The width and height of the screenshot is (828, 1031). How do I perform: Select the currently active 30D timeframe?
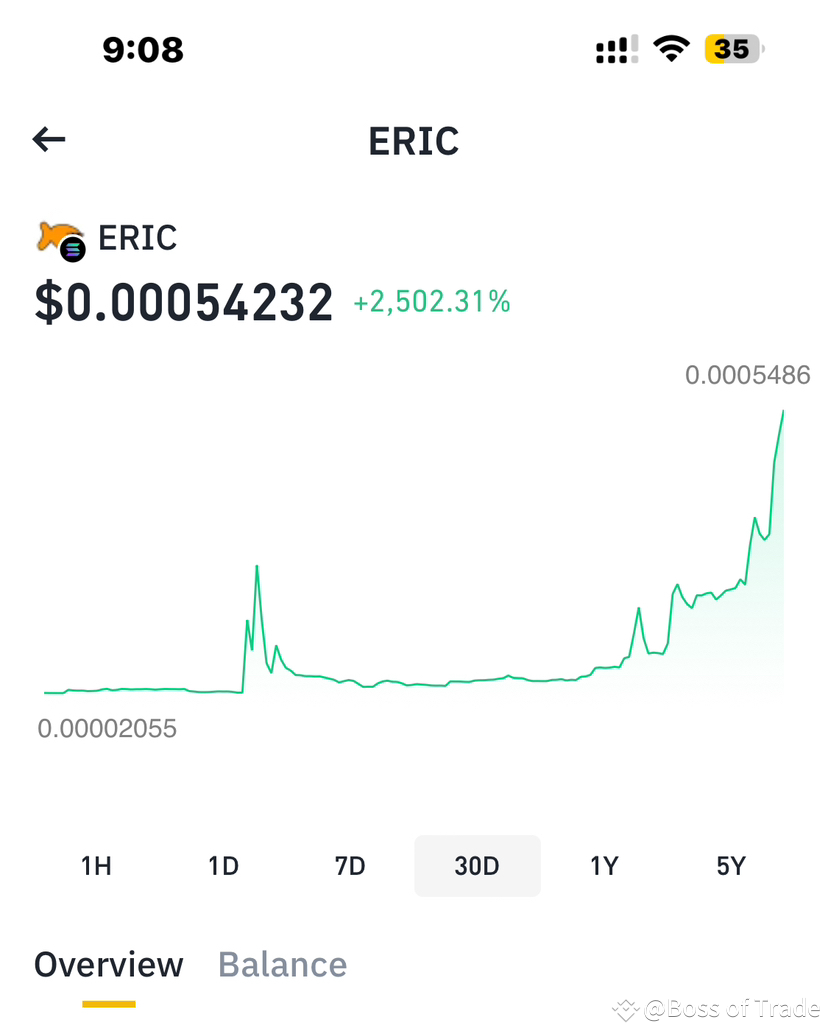click(x=477, y=866)
